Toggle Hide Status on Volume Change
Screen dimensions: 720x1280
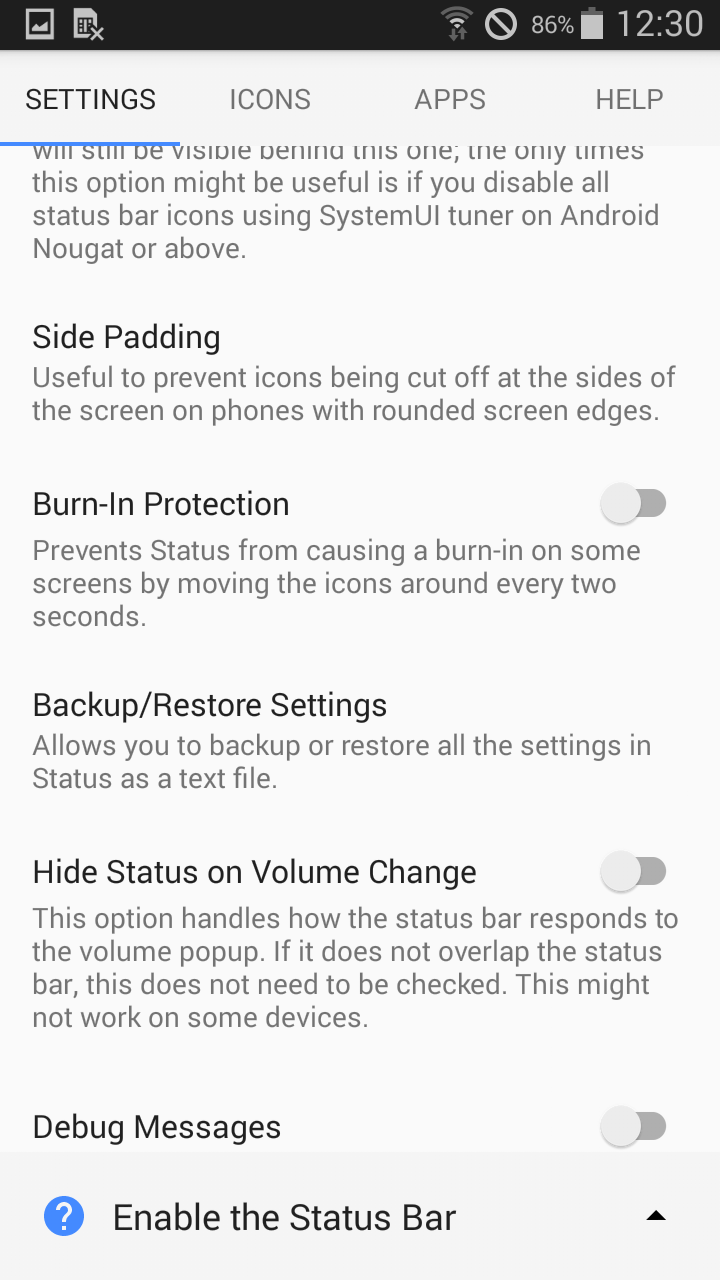(634, 872)
